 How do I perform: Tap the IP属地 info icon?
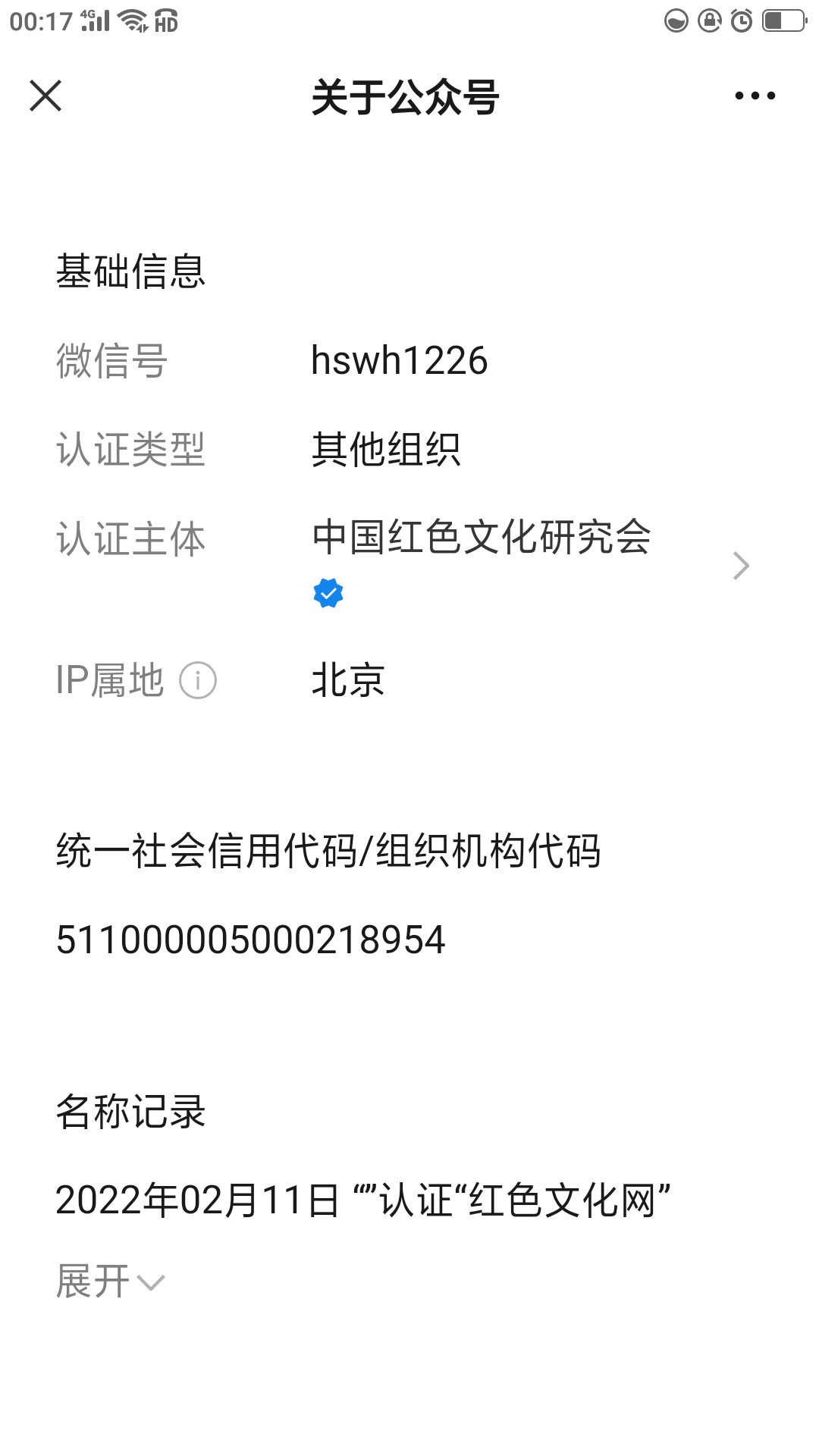pyautogui.click(x=198, y=680)
